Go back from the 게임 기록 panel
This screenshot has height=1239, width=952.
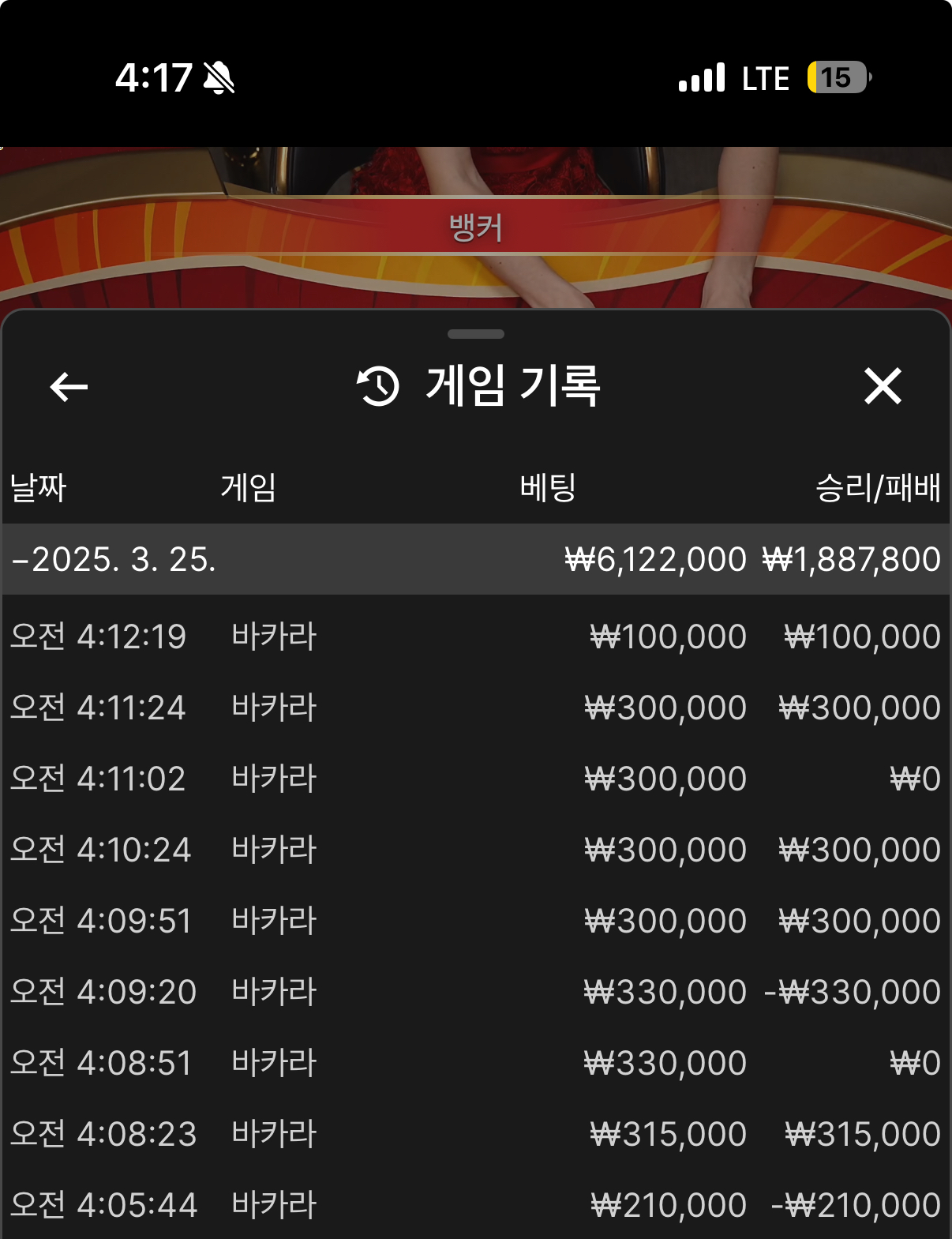(x=69, y=387)
